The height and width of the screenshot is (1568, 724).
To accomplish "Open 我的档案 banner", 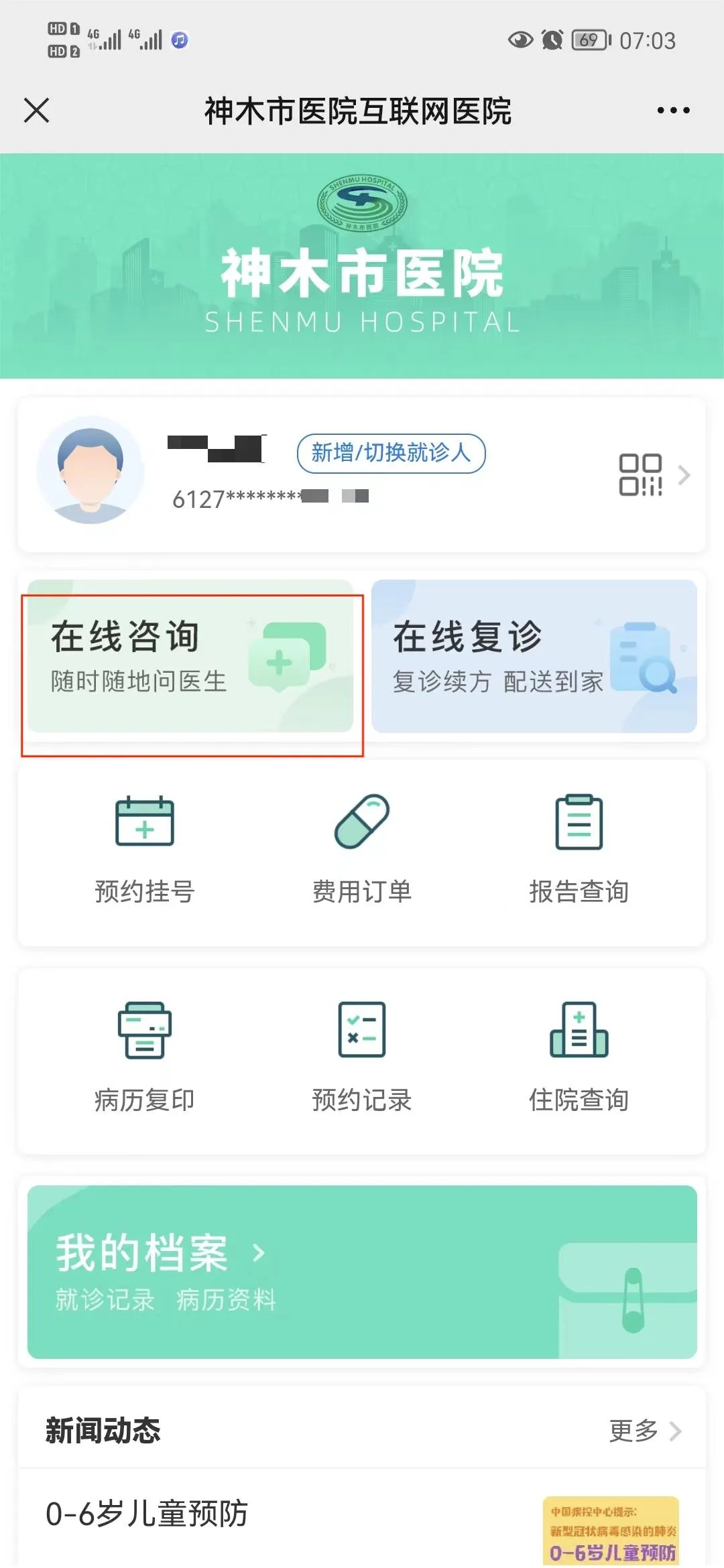I will (362, 1272).
